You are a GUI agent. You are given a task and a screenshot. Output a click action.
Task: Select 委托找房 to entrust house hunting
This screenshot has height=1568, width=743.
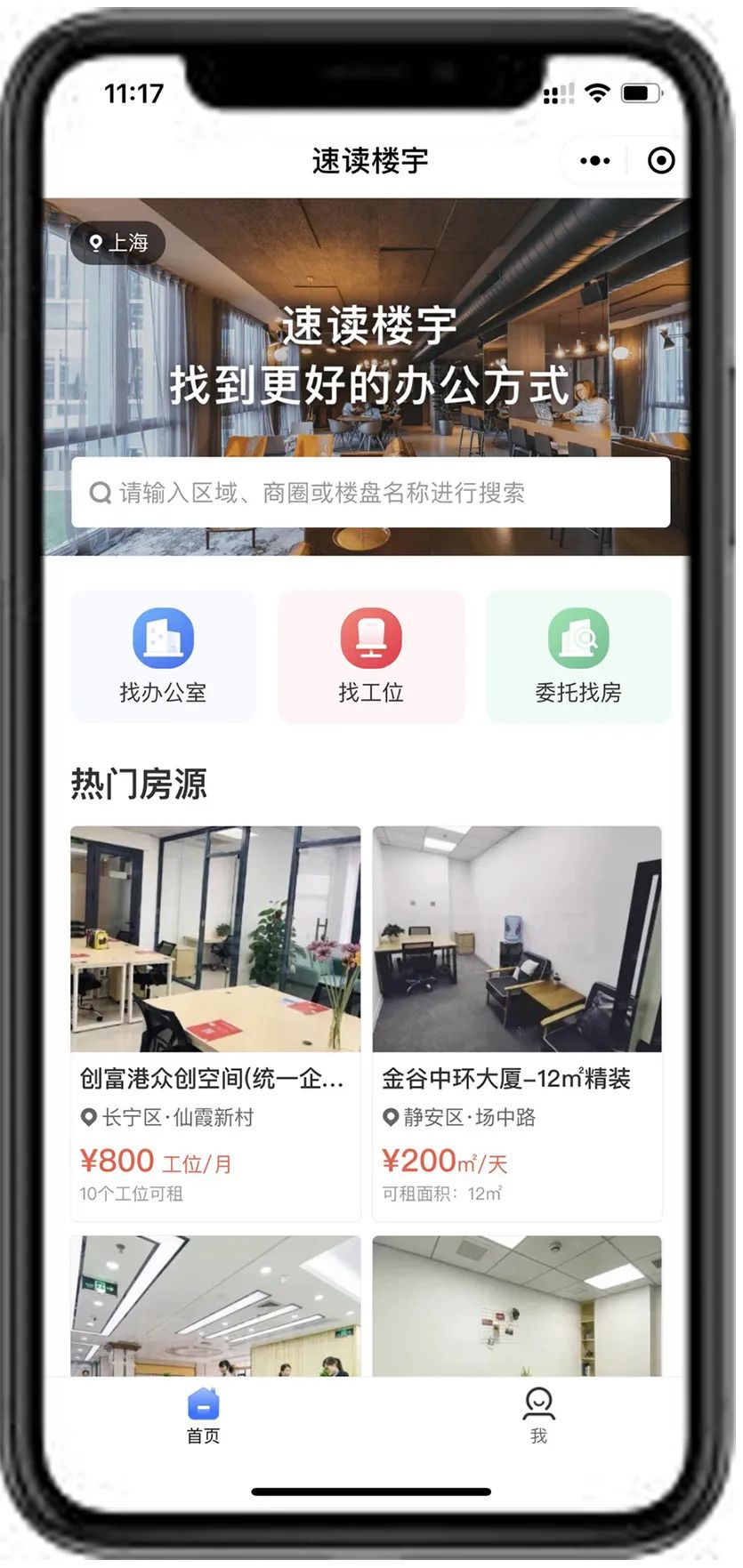tap(578, 657)
